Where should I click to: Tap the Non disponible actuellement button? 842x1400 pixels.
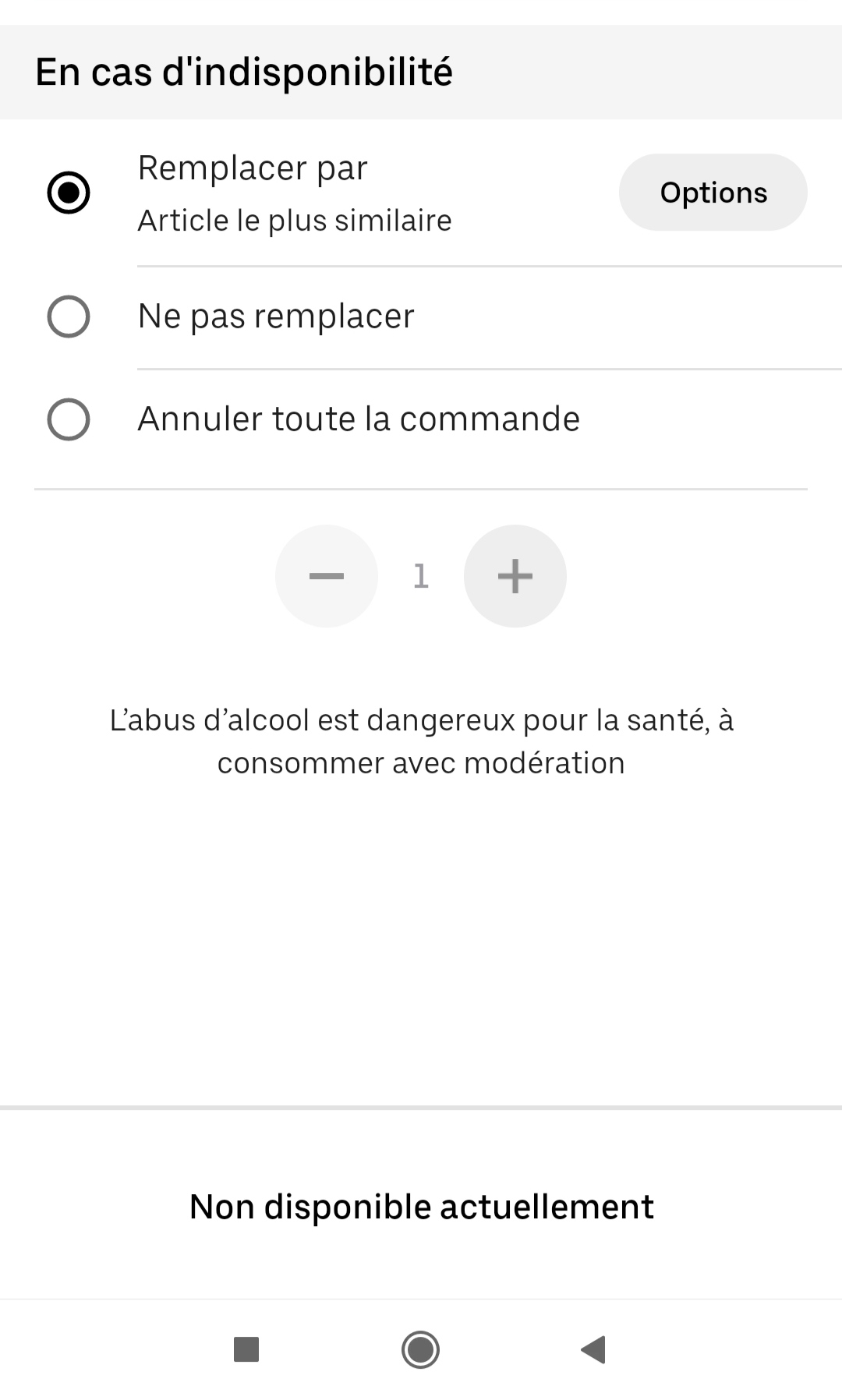421,1207
